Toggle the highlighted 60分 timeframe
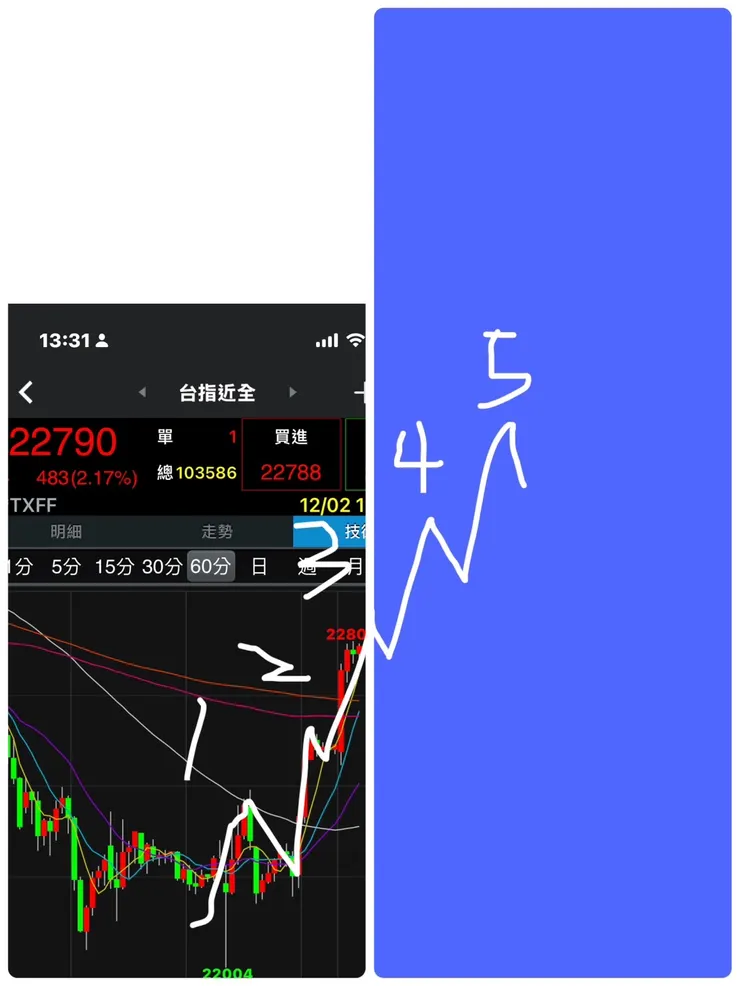 [x=210, y=566]
